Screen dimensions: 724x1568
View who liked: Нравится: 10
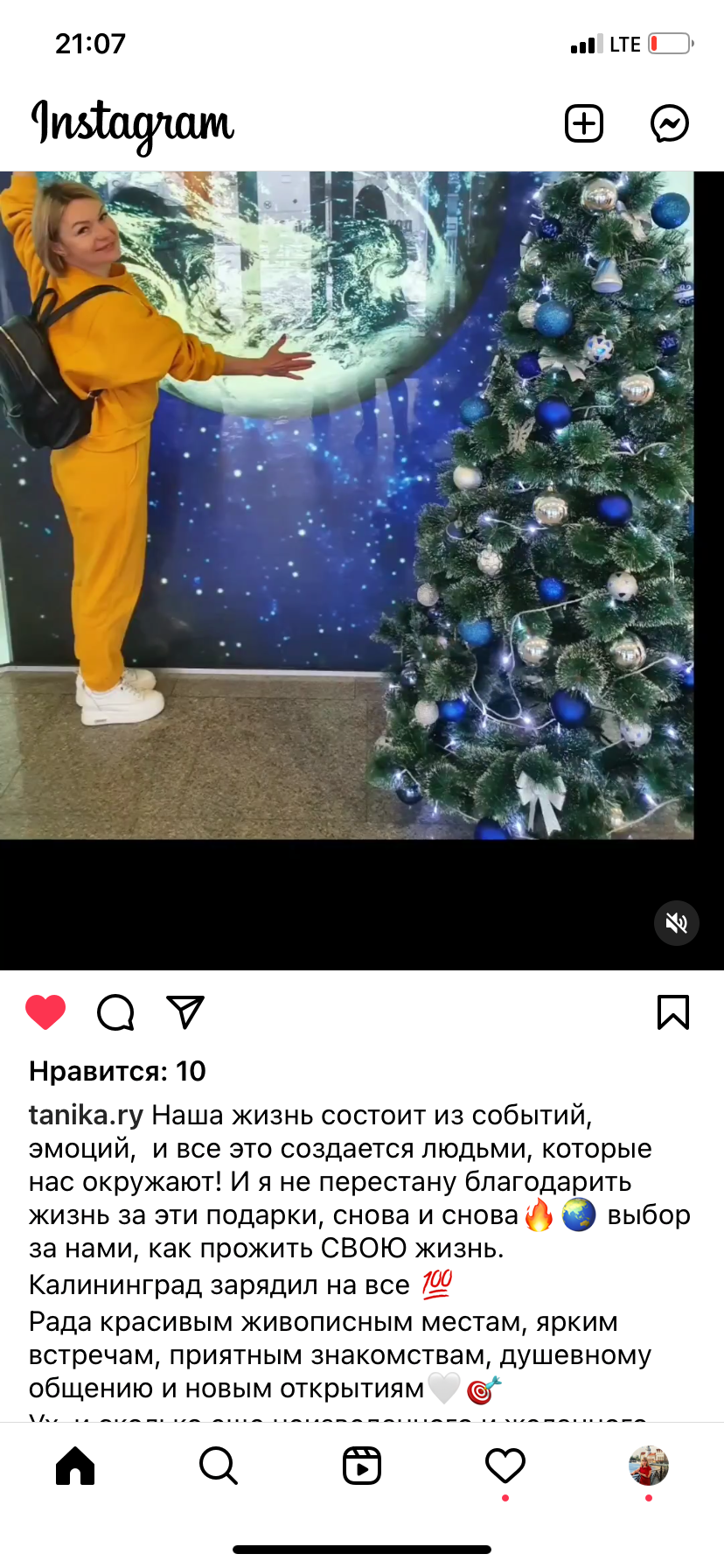[x=117, y=1071]
